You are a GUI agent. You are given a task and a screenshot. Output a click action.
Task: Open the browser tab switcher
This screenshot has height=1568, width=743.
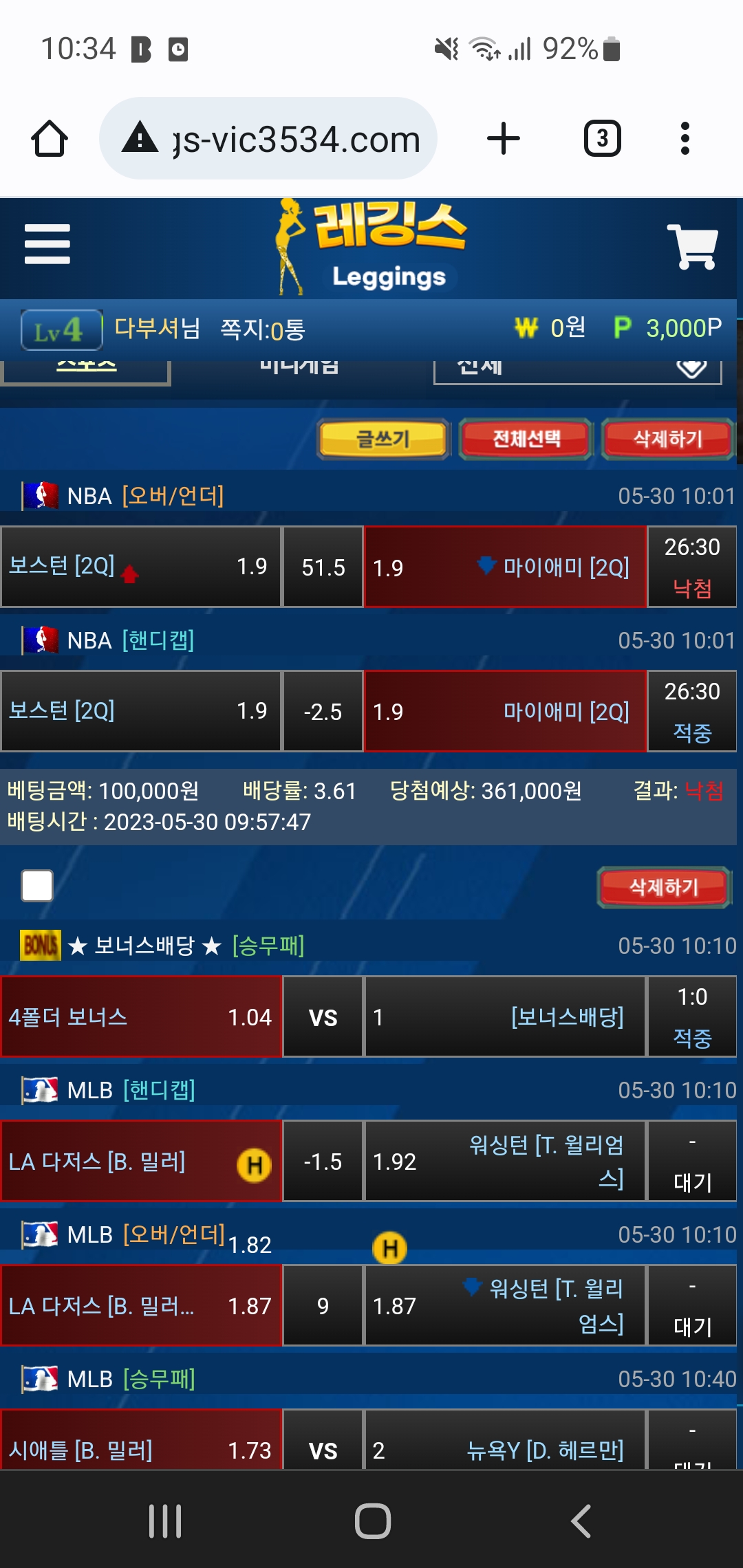[x=602, y=139]
